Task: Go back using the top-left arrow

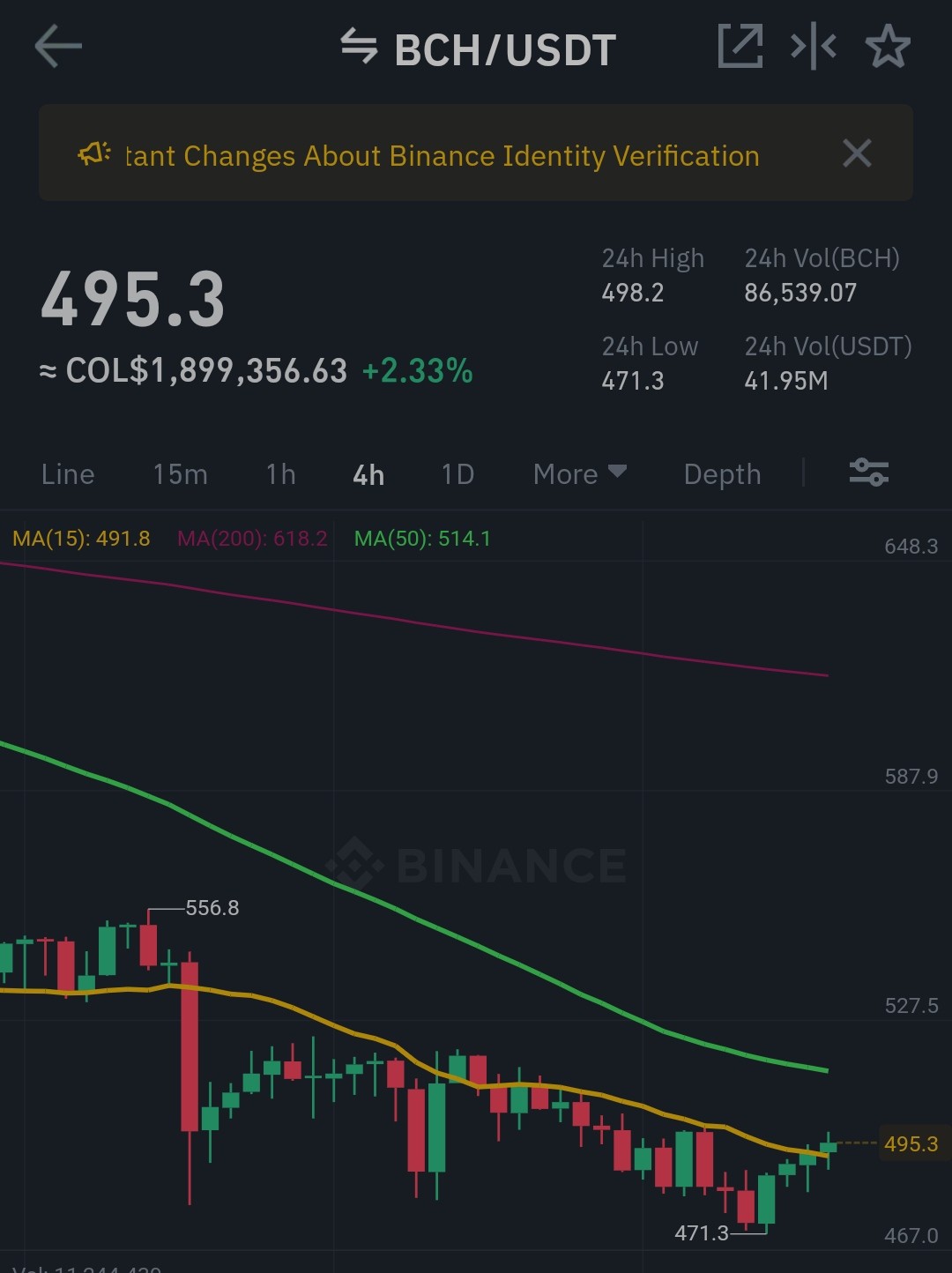Action: [x=58, y=47]
